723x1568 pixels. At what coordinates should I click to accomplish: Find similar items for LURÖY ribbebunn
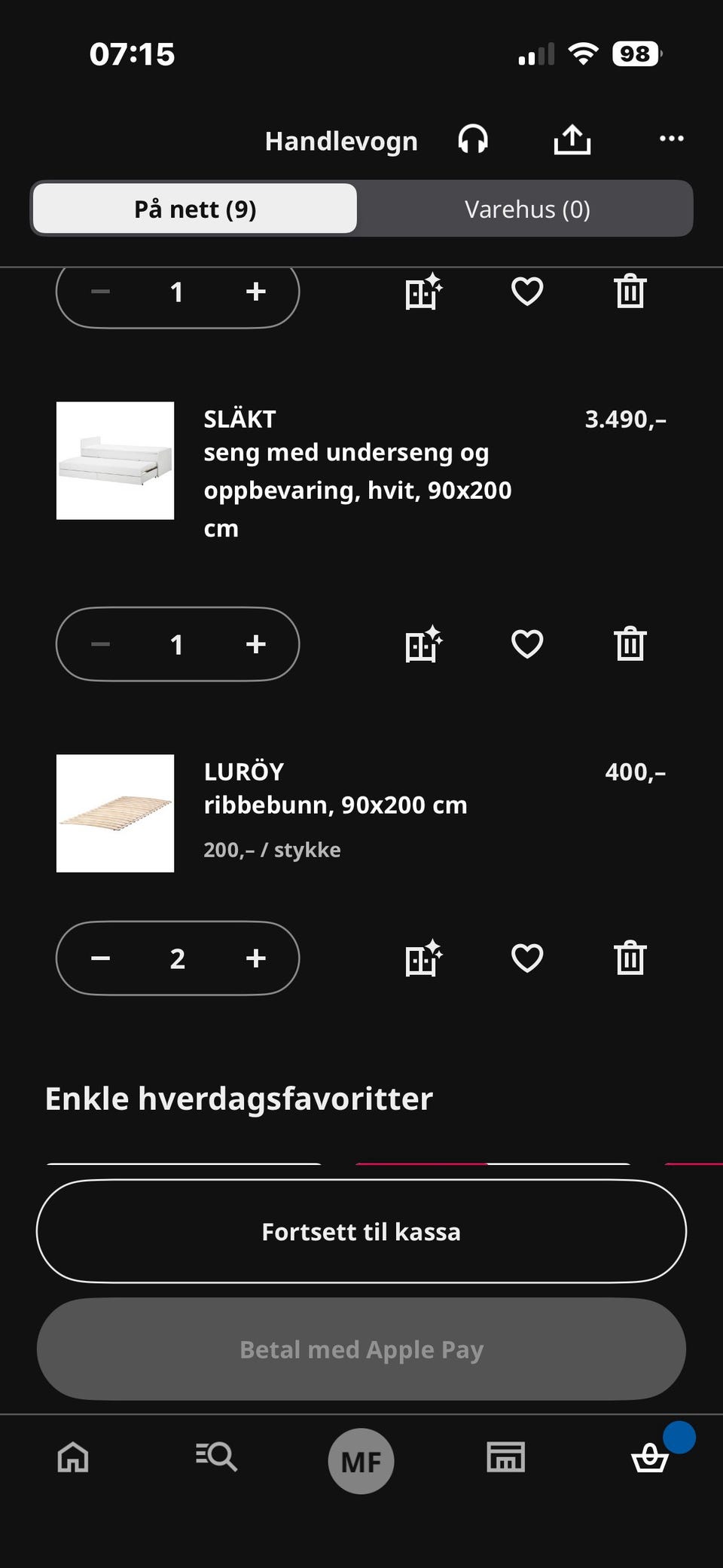pos(423,958)
